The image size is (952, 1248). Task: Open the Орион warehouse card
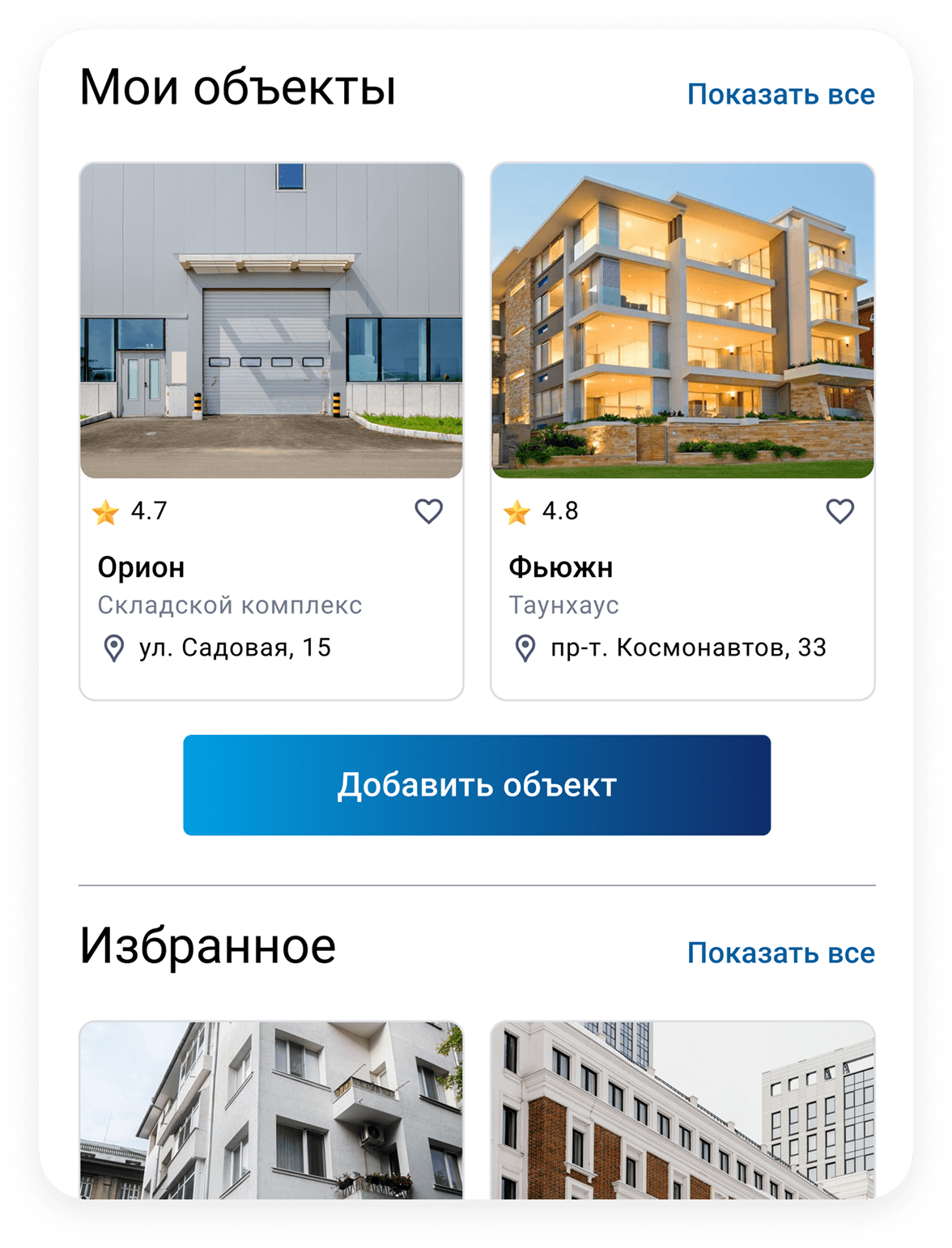click(271, 431)
